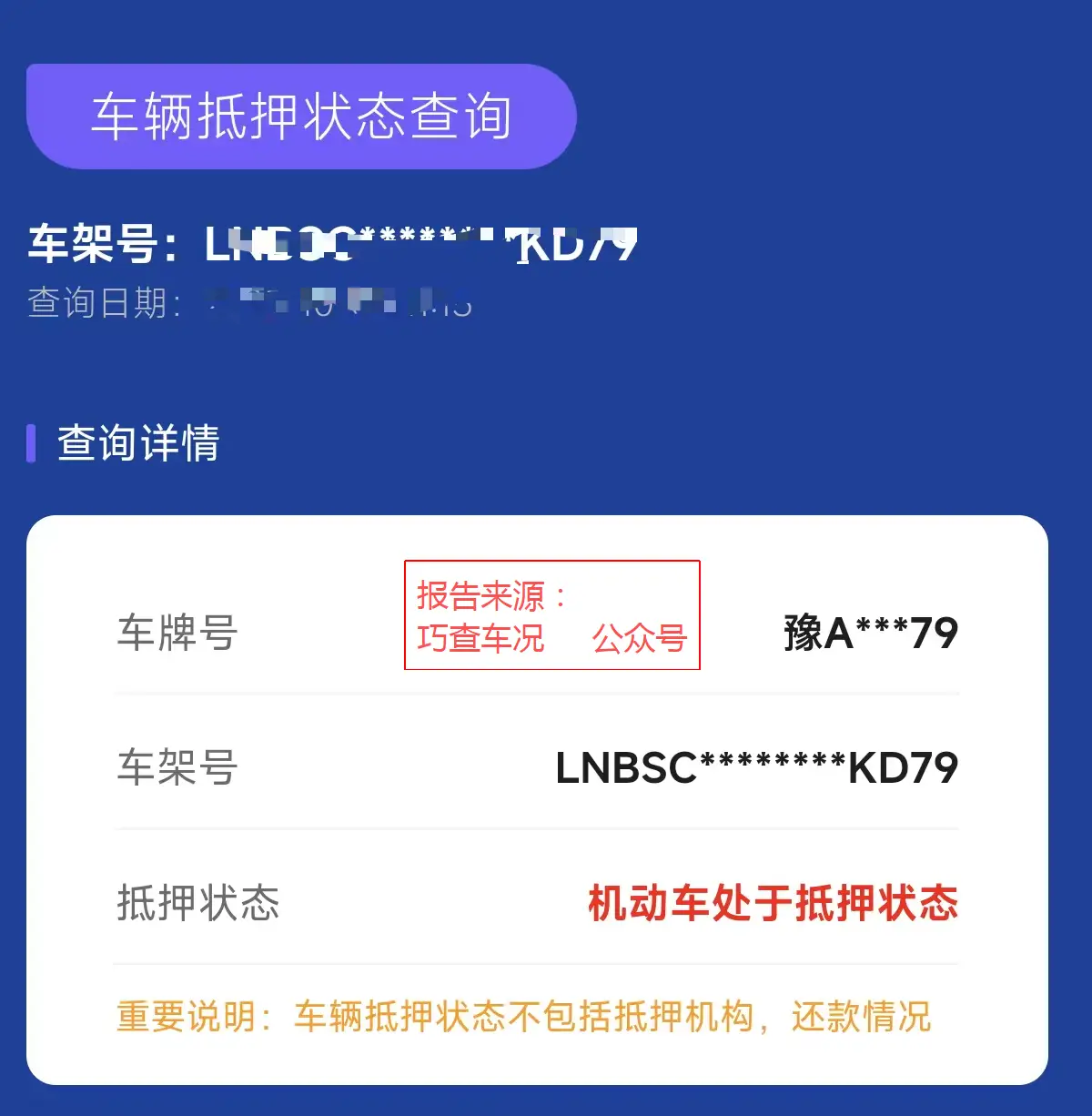Click the 车辆抵押状态查询 title banner
Viewport: 1092px width, 1116px height.
pos(302,115)
